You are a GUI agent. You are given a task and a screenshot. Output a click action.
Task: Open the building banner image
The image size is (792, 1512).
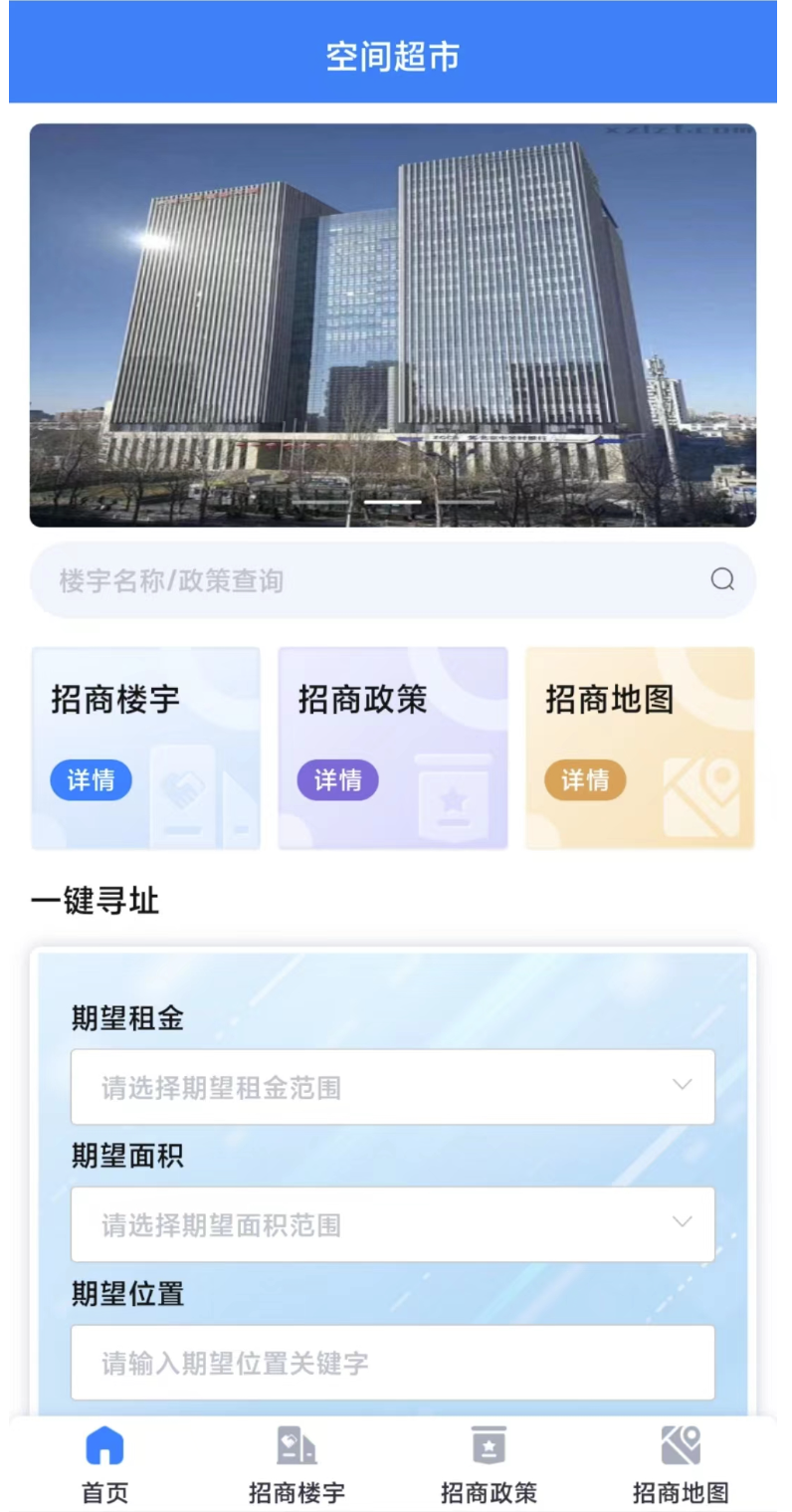(x=393, y=324)
